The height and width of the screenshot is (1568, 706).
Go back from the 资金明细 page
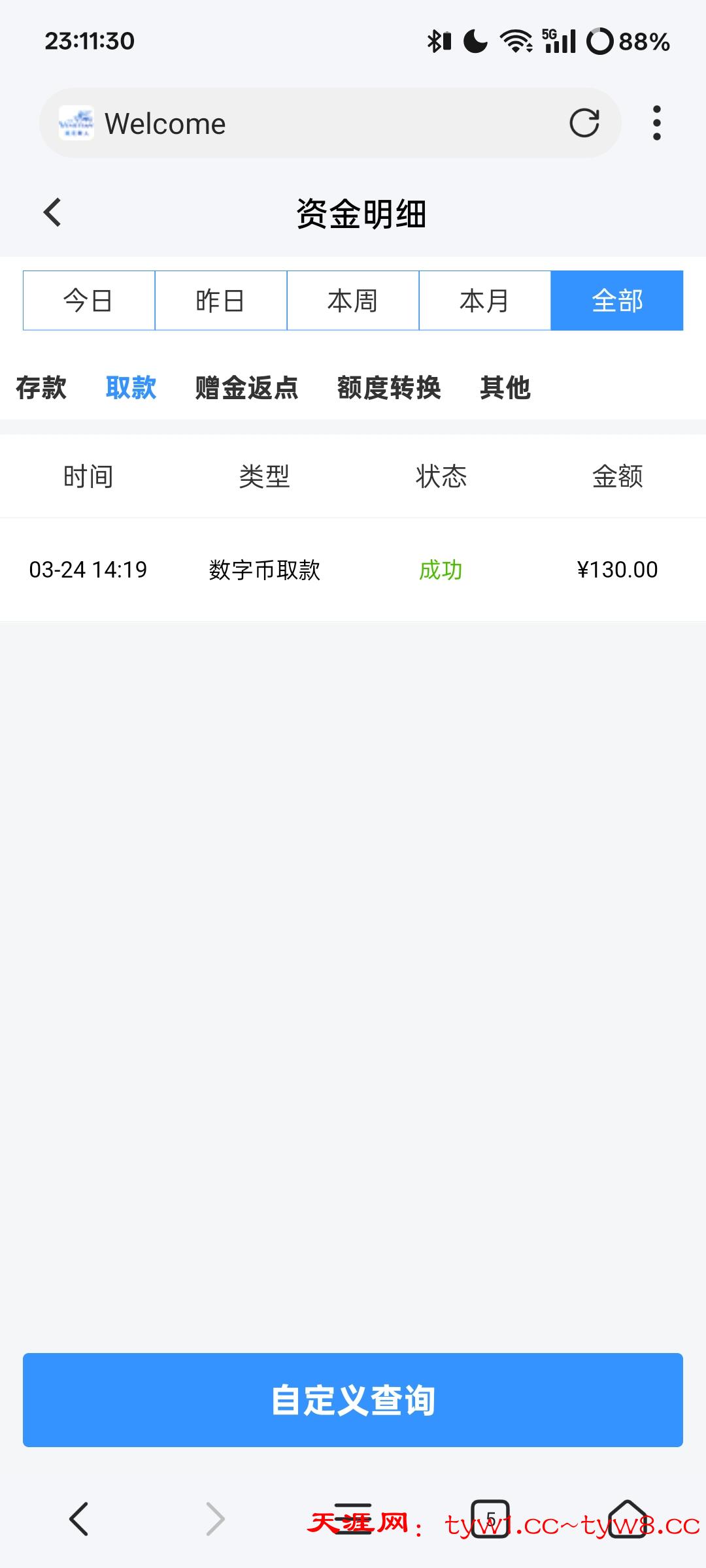(52, 212)
